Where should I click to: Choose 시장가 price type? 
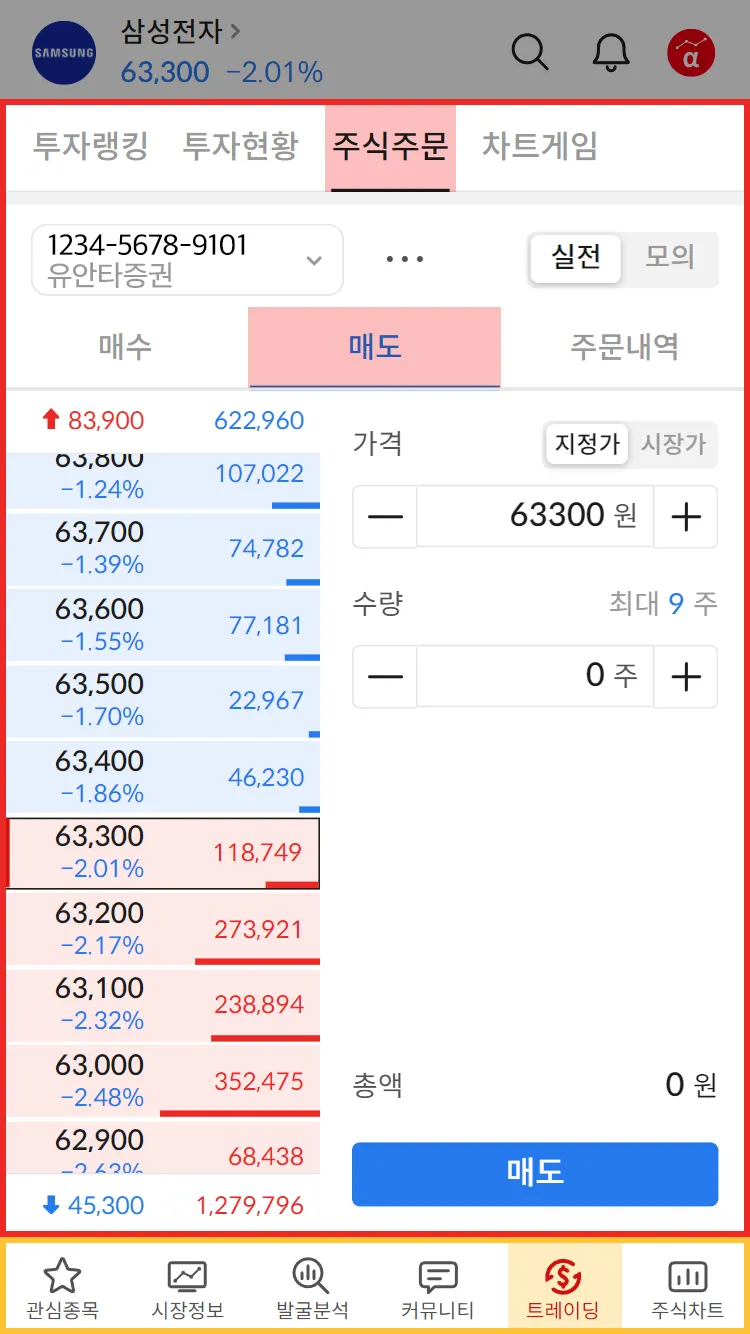(673, 443)
